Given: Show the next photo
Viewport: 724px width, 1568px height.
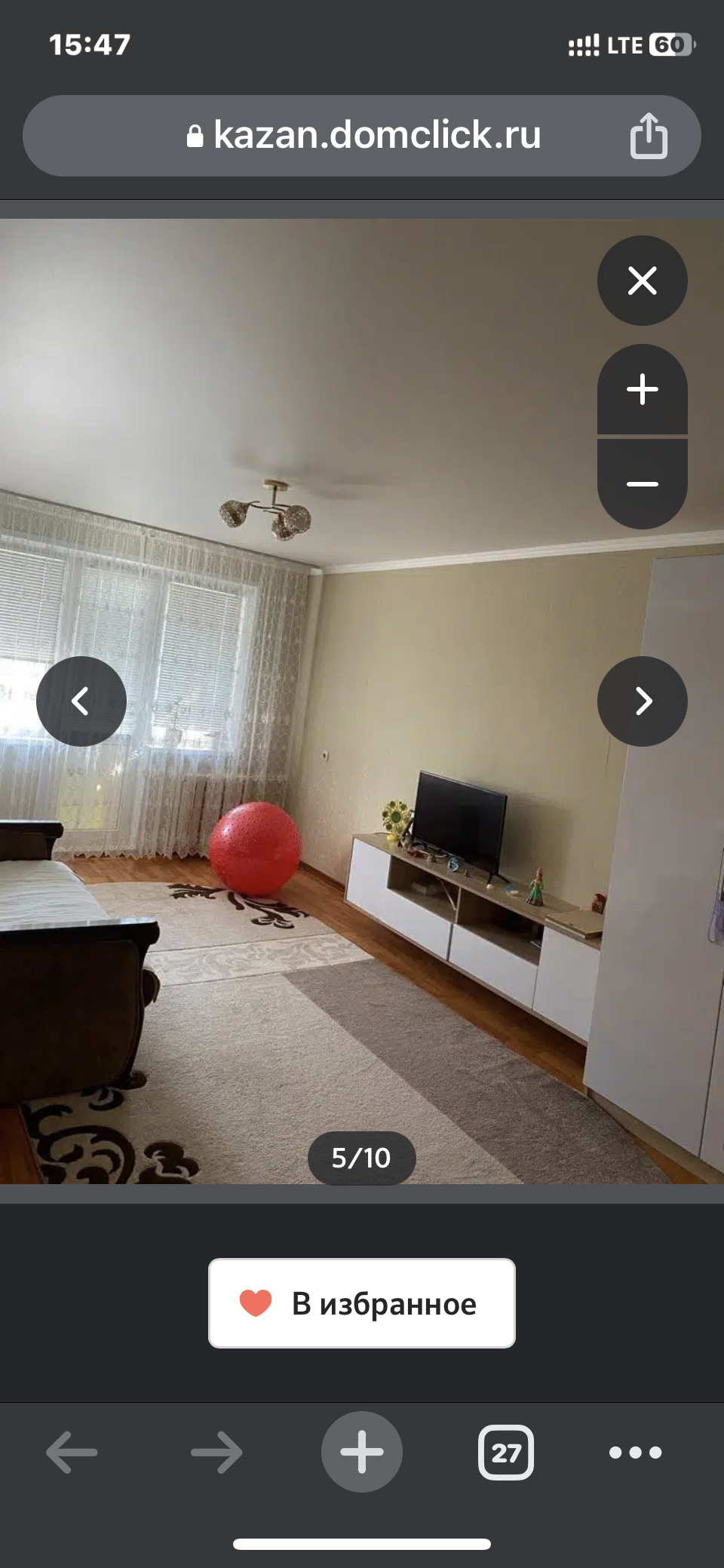Looking at the screenshot, I should coord(642,701).
